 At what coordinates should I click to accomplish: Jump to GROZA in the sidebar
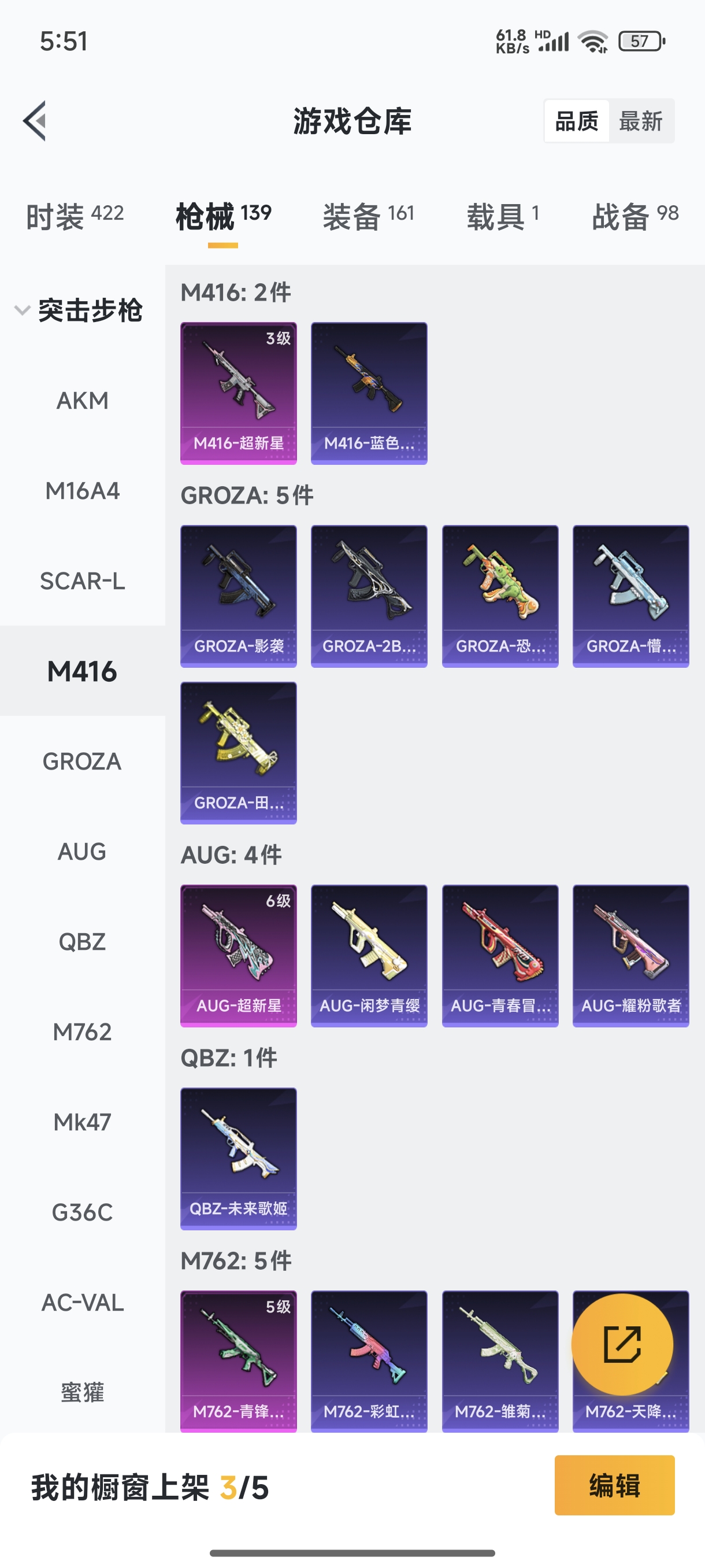pos(82,761)
